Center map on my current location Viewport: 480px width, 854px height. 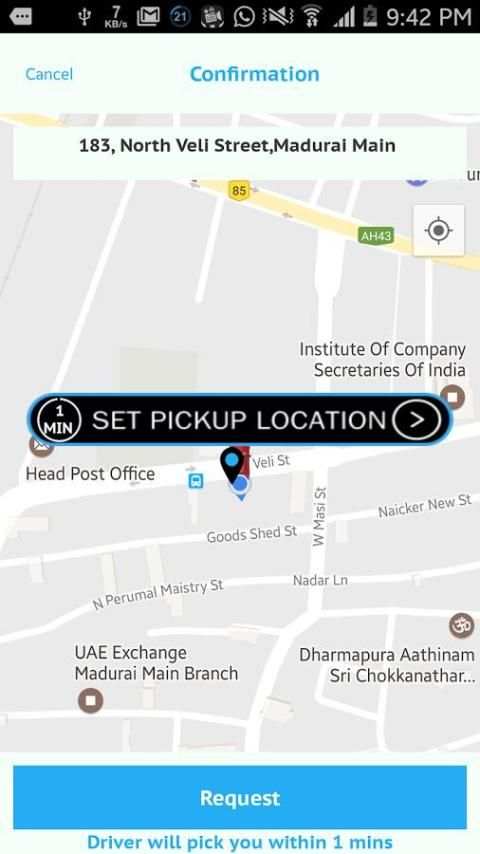tap(439, 230)
